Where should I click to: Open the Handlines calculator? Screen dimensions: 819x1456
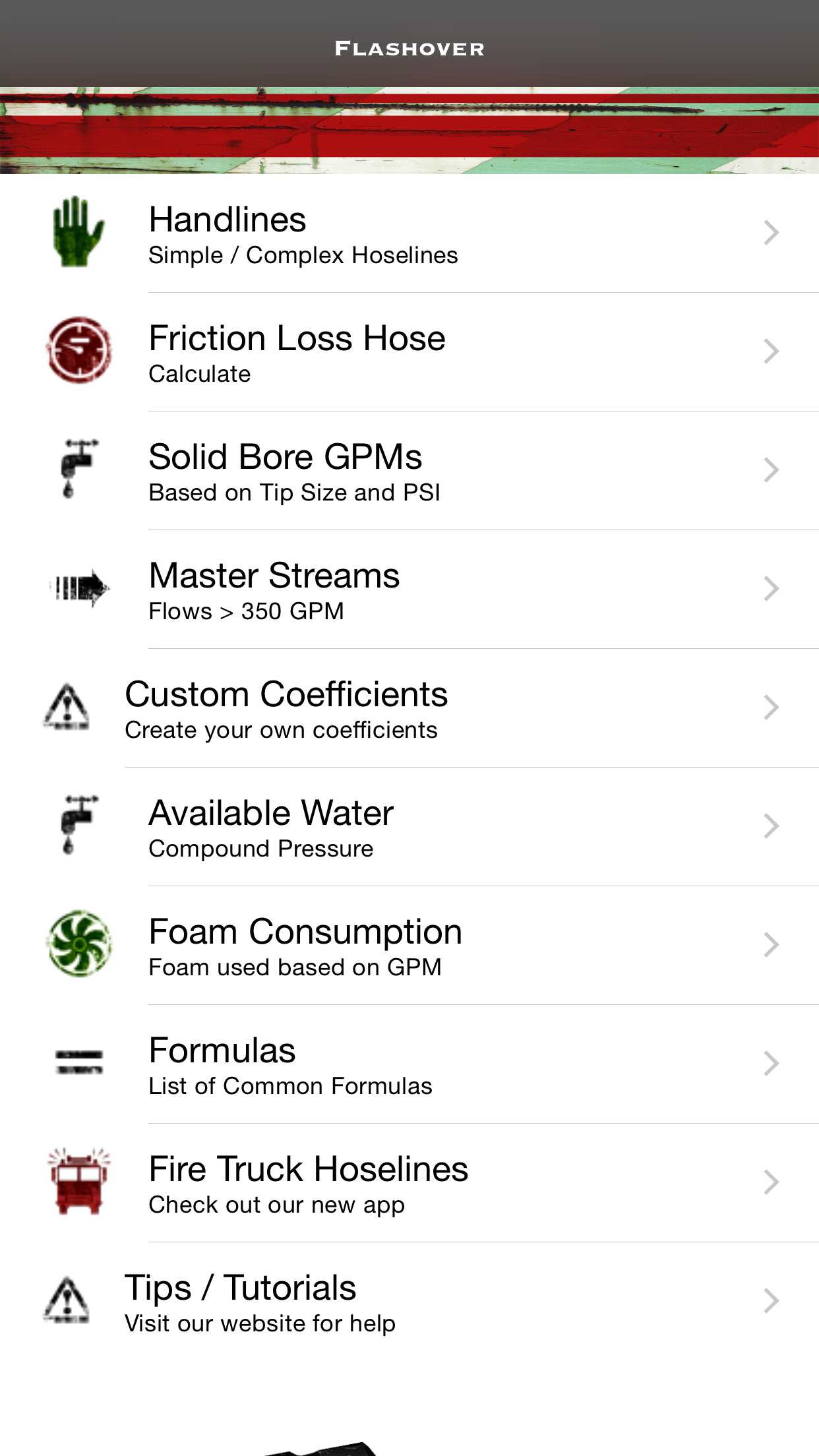(x=409, y=233)
